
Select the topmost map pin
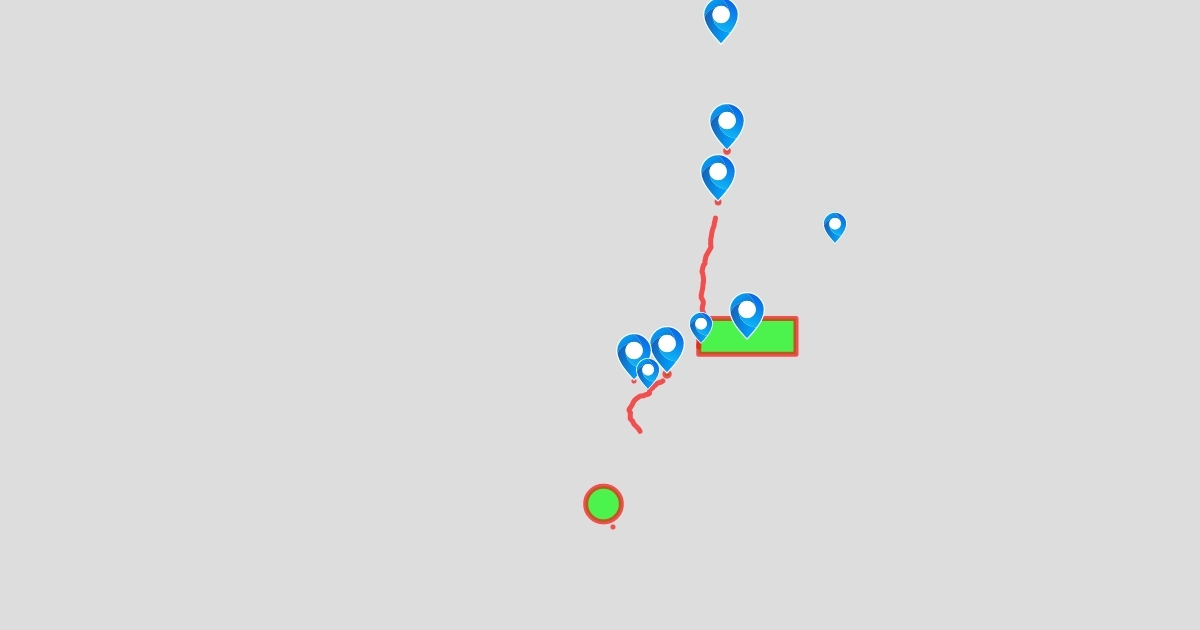pyautogui.click(x=721, y=19)
